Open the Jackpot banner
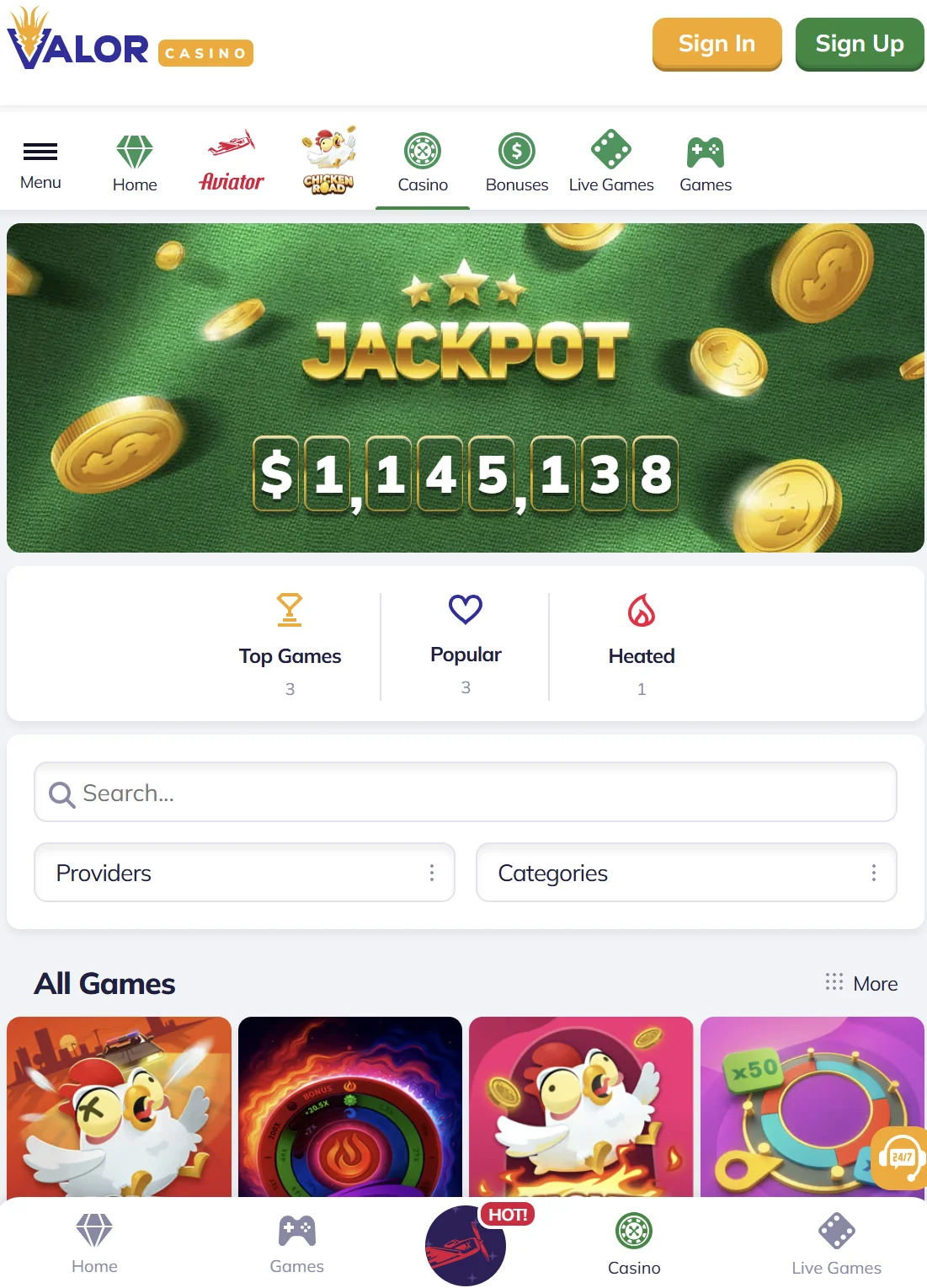Image resolution: width=927 pixels, height=1288 pixels. click(466, 387)
